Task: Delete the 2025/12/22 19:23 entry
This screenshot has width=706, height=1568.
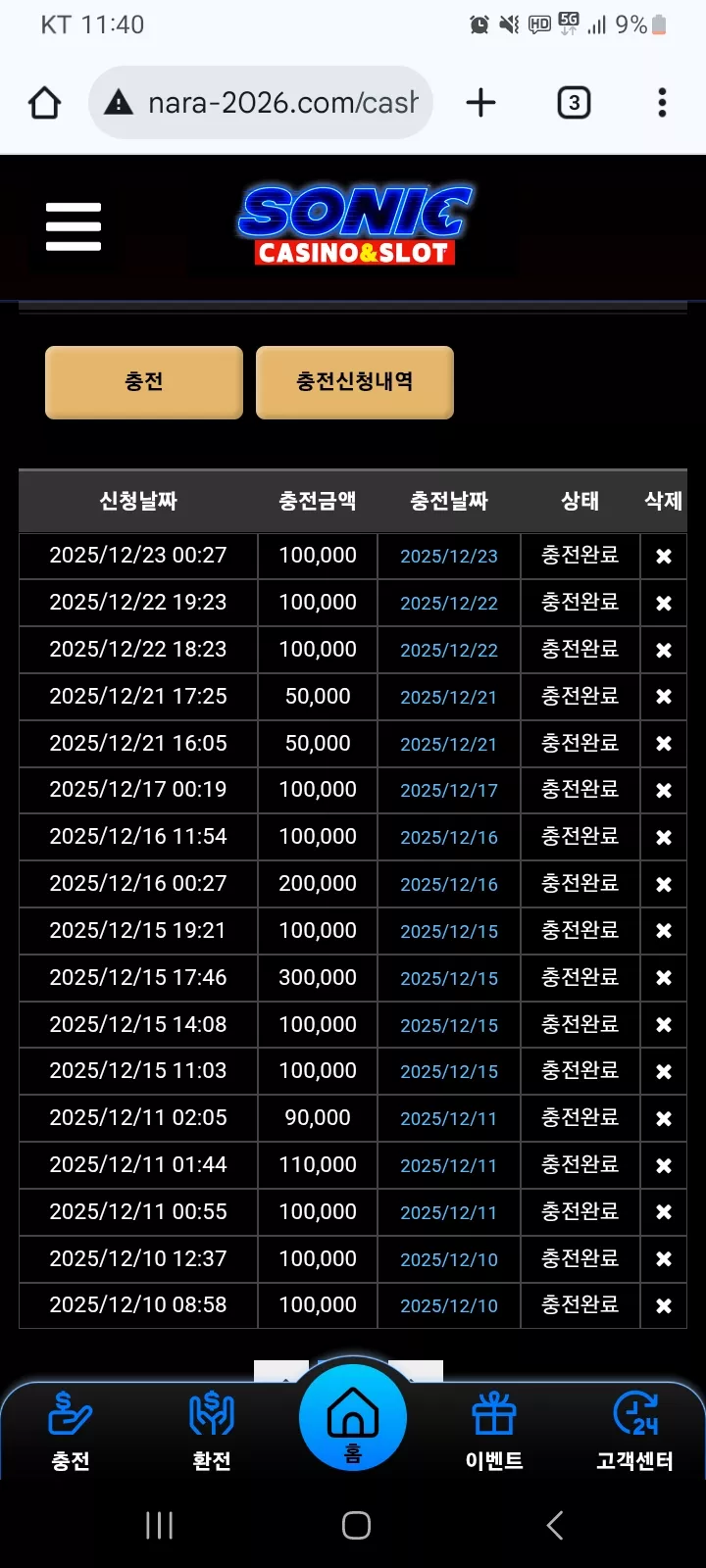Action: [x=664, y=603]
